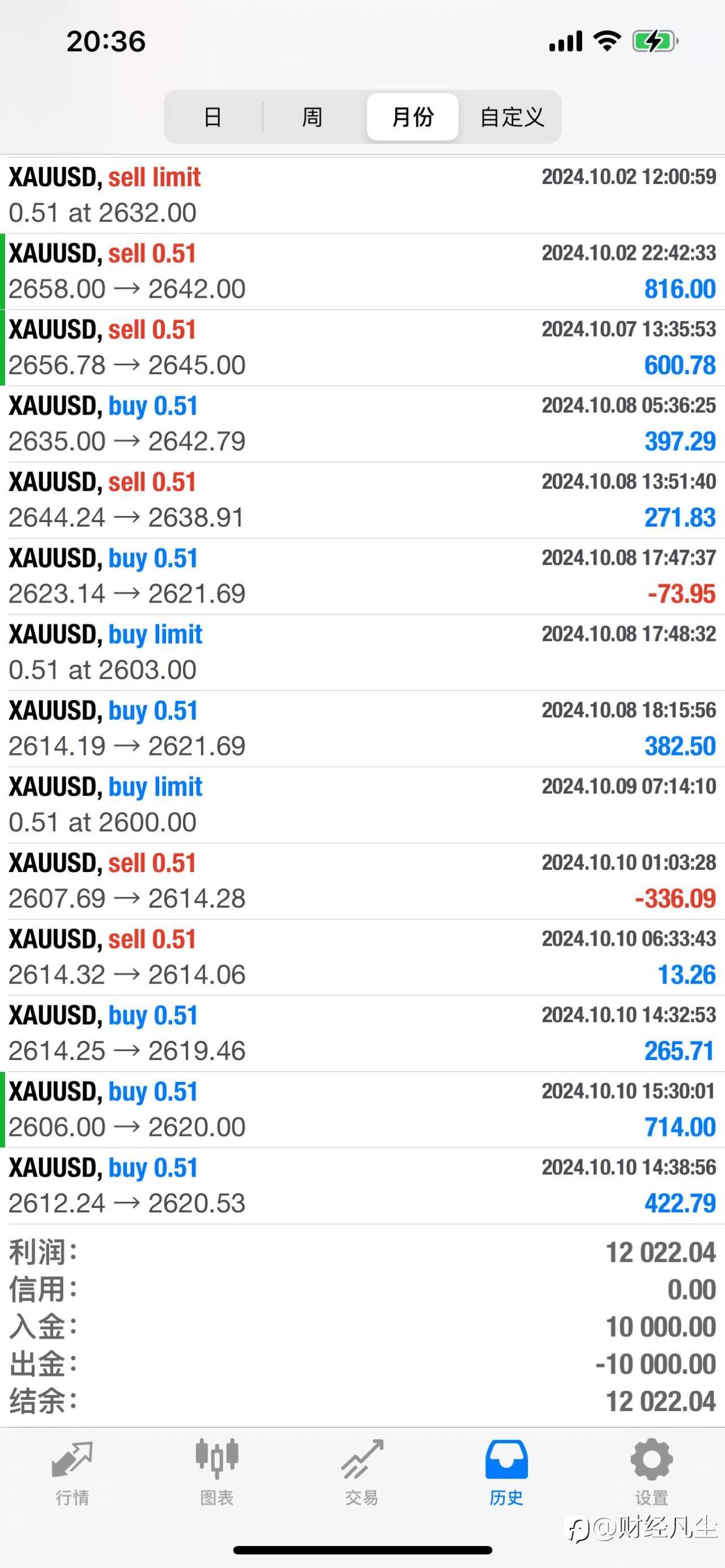
Task: Open the buy limit order at 2603.00
Action: pyautogui.click(x=362, y=652)
